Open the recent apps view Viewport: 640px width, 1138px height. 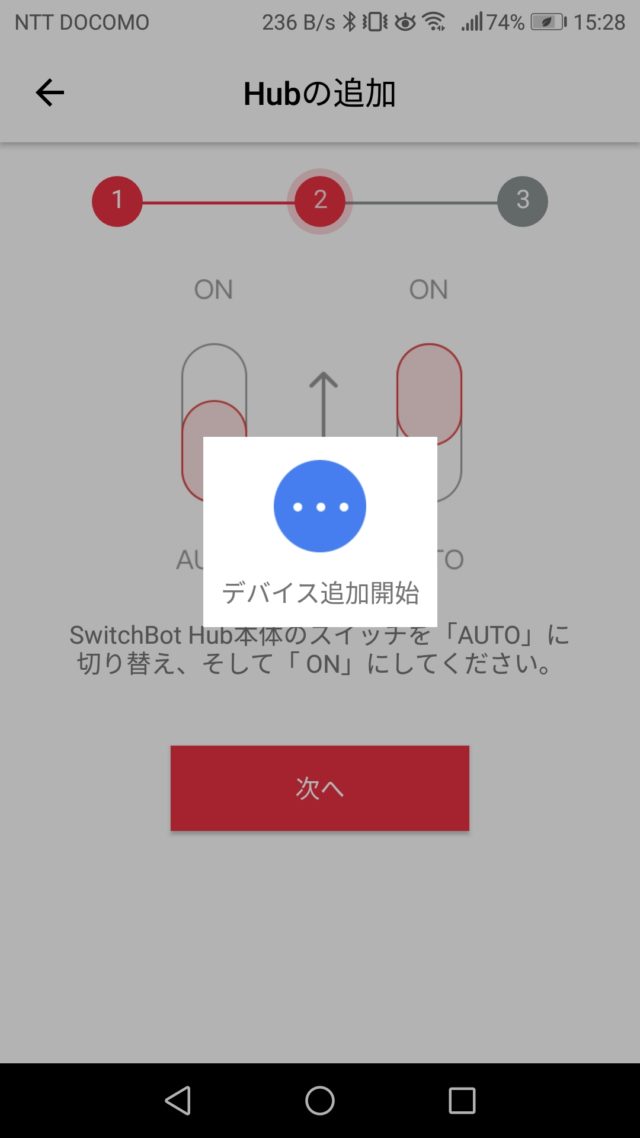point(461,1100)
